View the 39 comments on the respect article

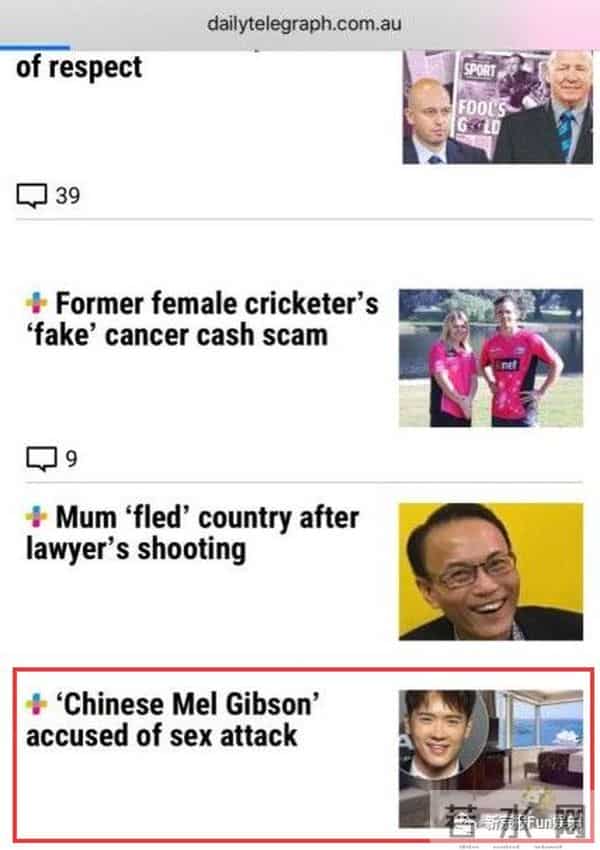pos(49,195)
